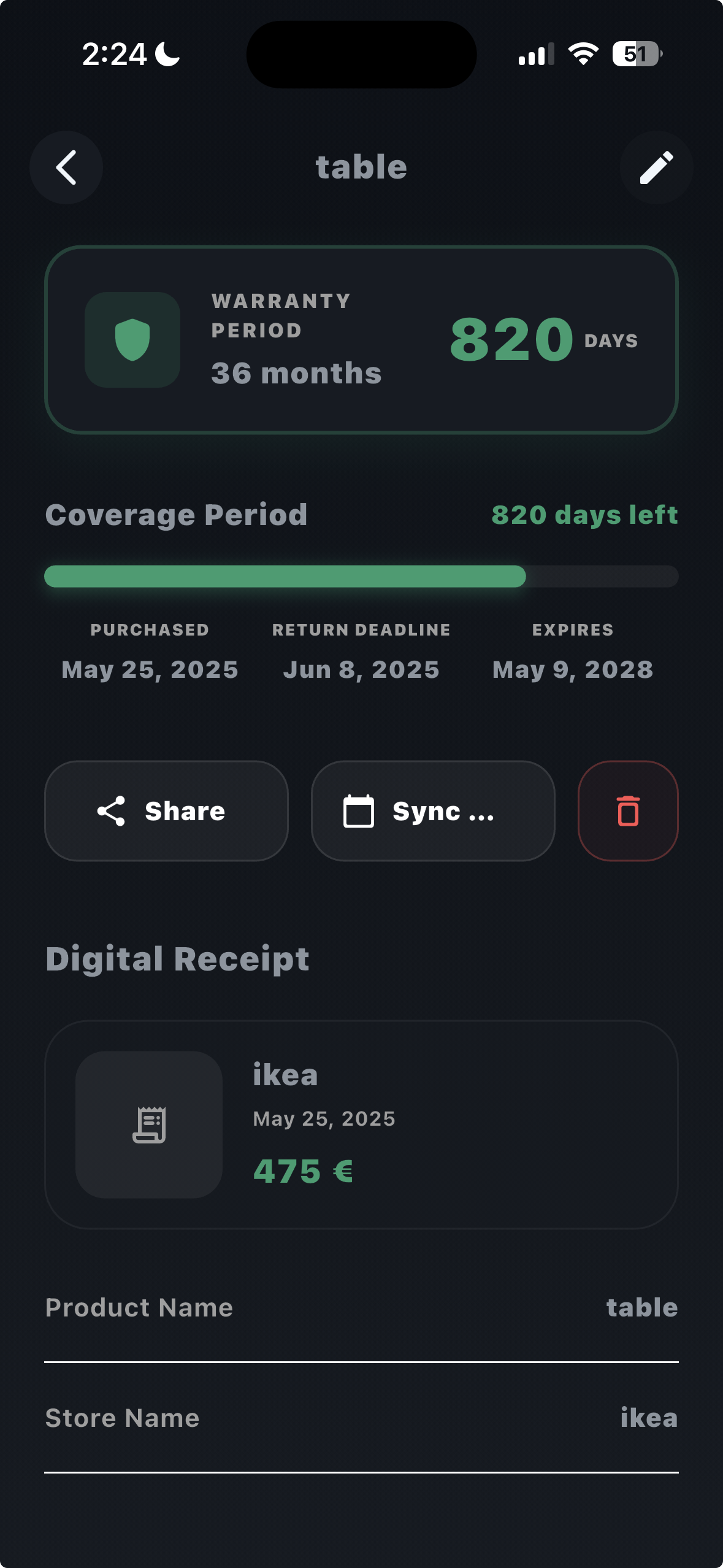Tap the calendar icon on Sync button
723x1568 pixels.
(x=359, y=810)
